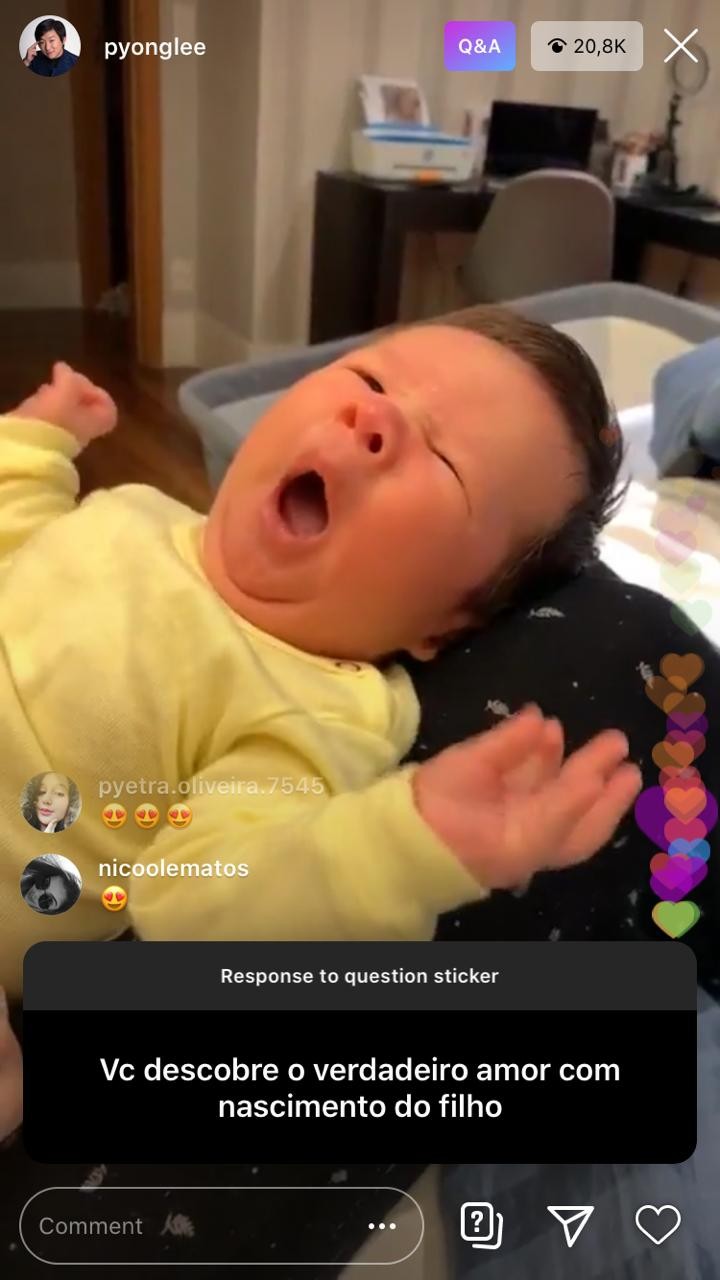
Task: Open pyonglee's profile picture
Action: [x=50, y=46]
